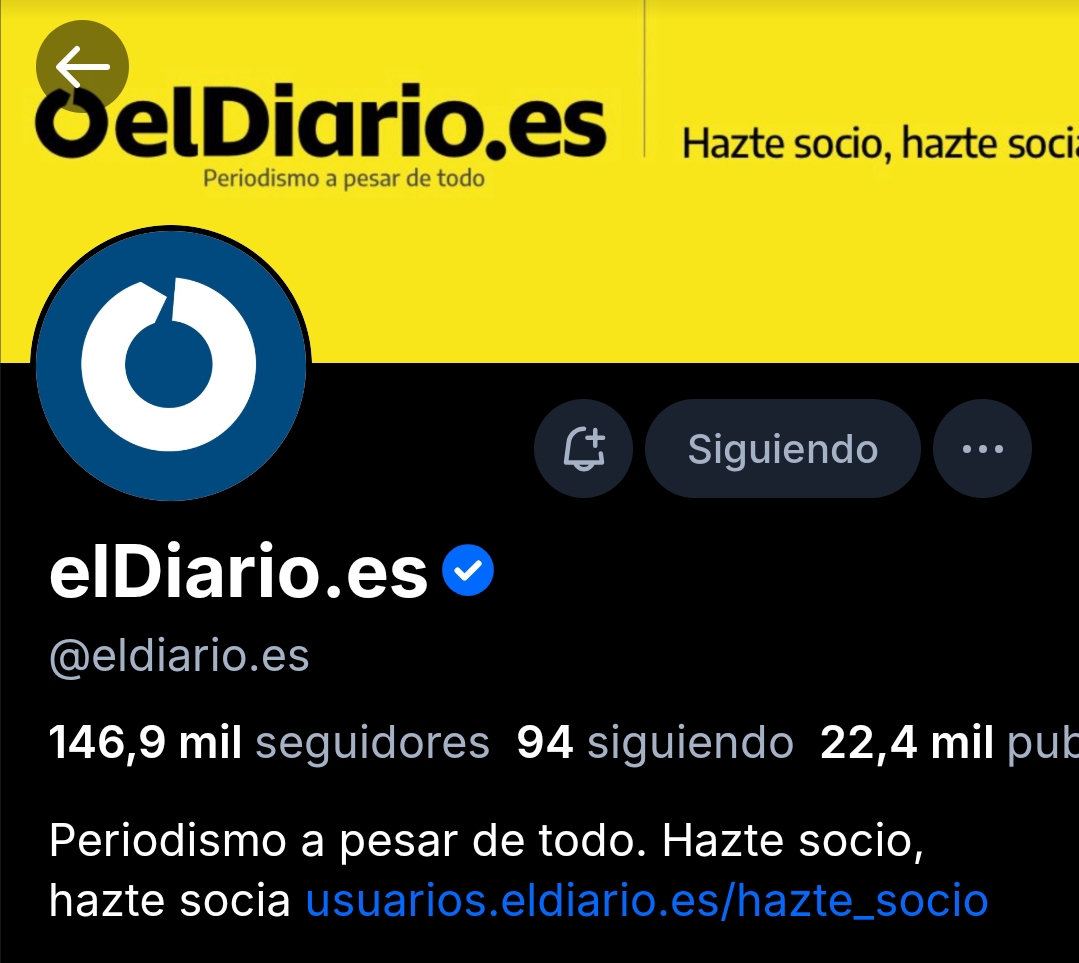Tap the Siguiendo button

coord(782,449)
